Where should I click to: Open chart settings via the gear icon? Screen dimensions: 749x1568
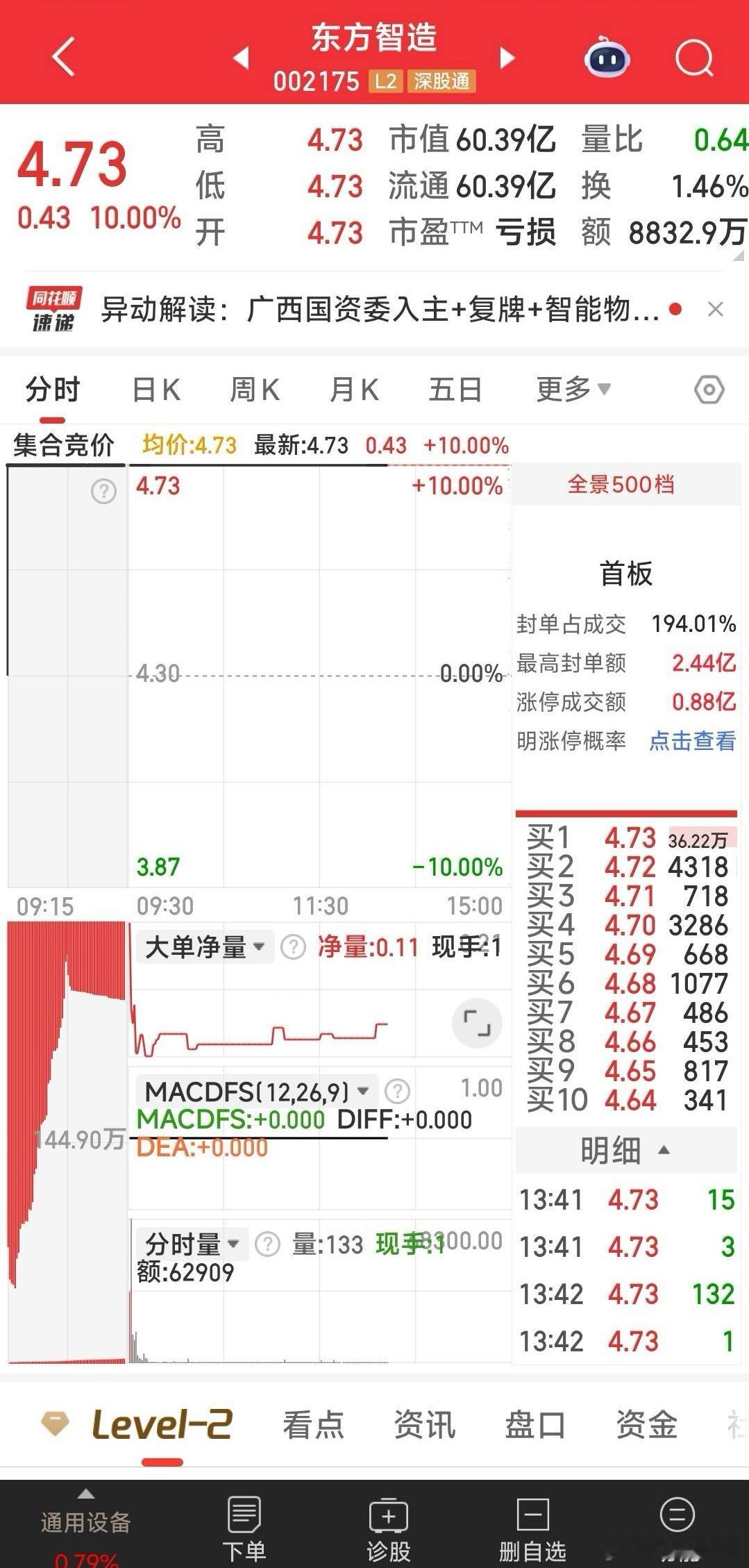[x=709, y=389]
